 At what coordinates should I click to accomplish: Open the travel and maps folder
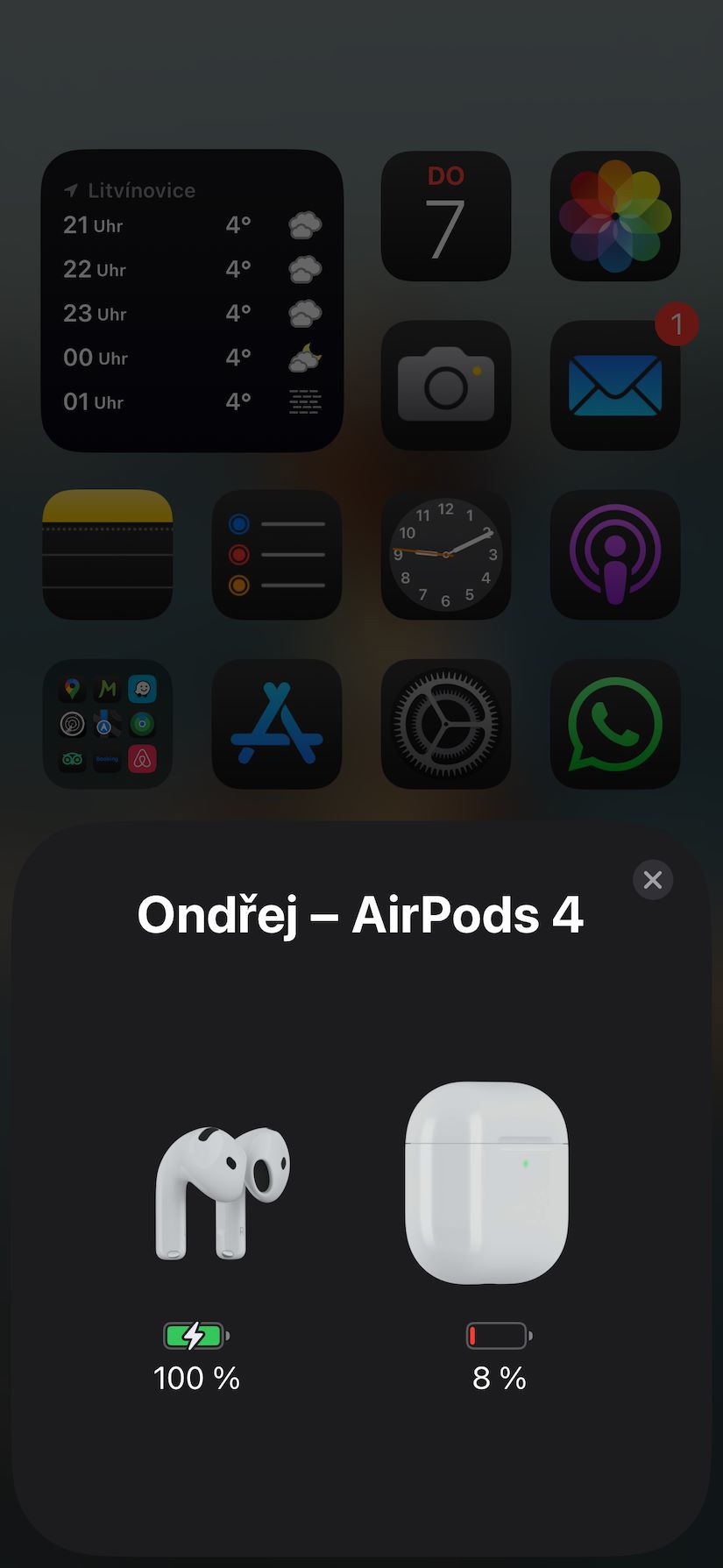click(108, 724)
